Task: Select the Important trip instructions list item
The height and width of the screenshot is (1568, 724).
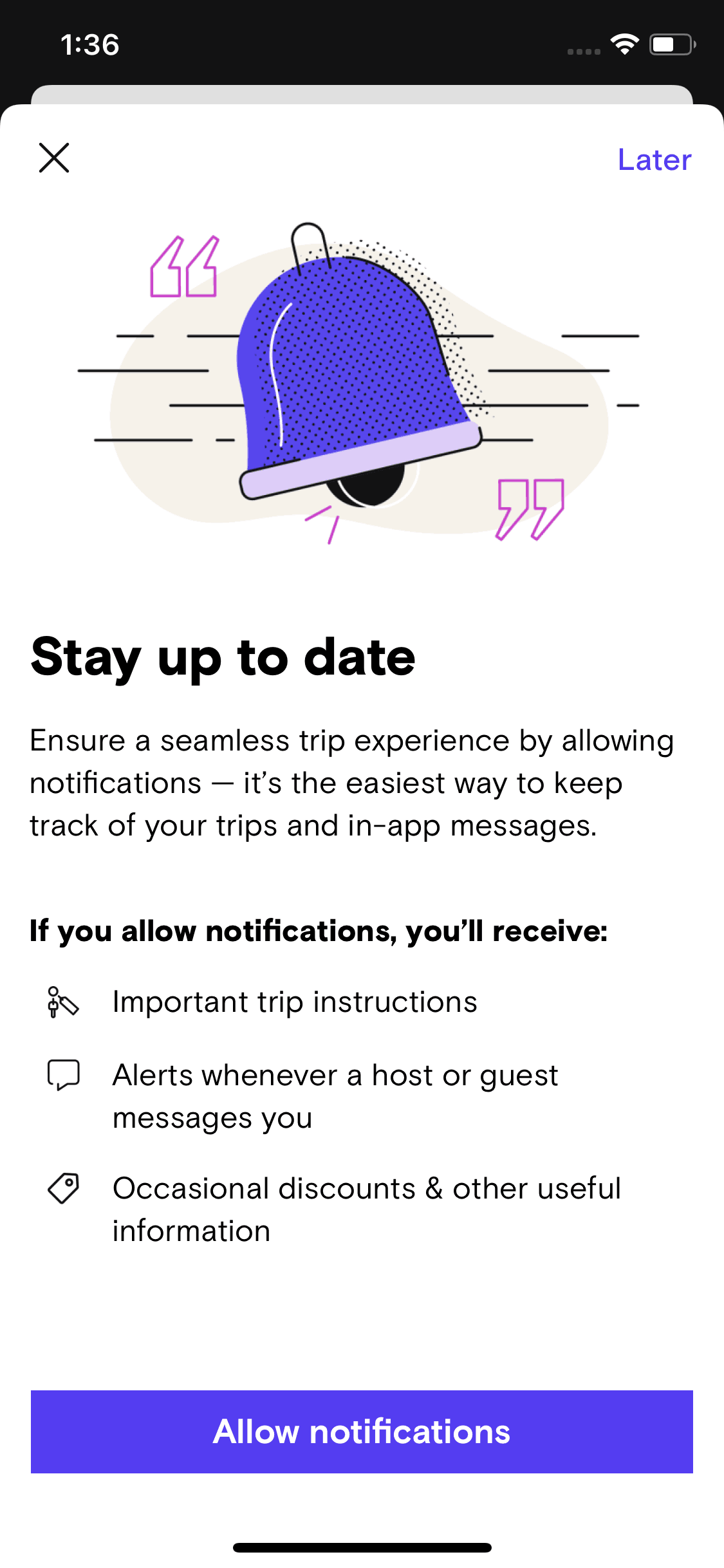Action: click(293, 1001)
